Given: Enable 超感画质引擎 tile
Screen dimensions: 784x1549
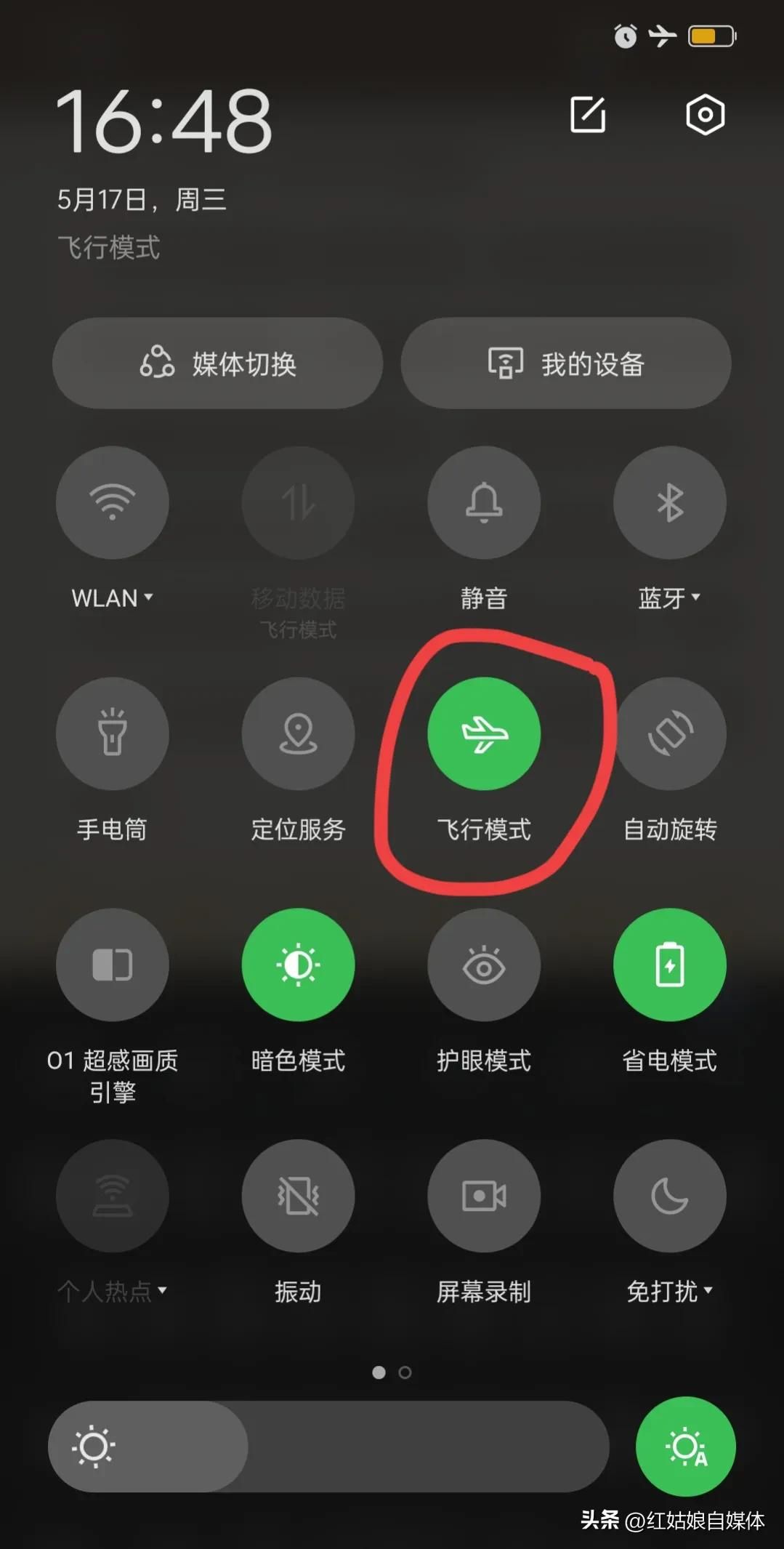Looking at the screenshot, I should 113,965.
